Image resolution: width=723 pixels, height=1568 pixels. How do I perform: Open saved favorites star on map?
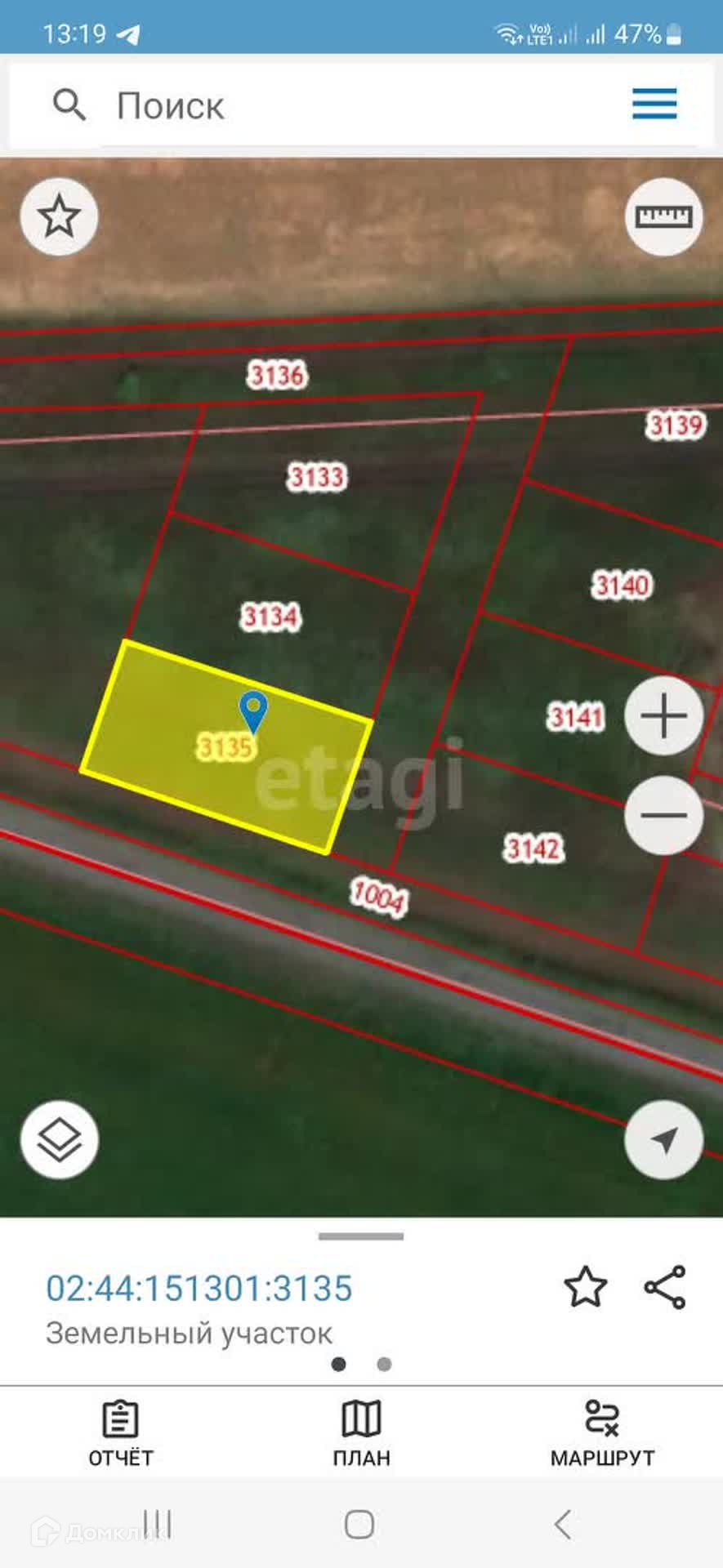tap(59, 217)
